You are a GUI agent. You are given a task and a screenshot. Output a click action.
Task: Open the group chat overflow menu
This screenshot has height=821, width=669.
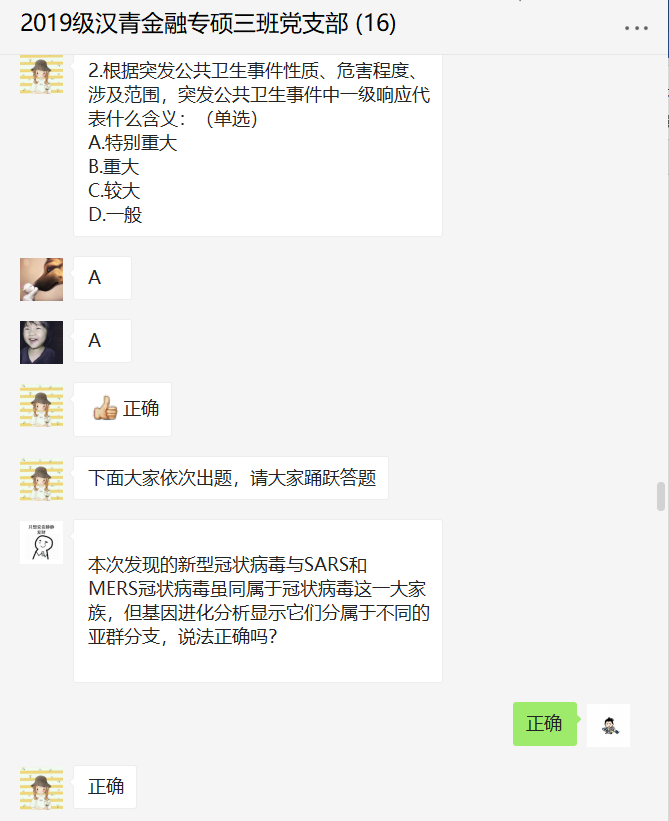click(636, 28)
